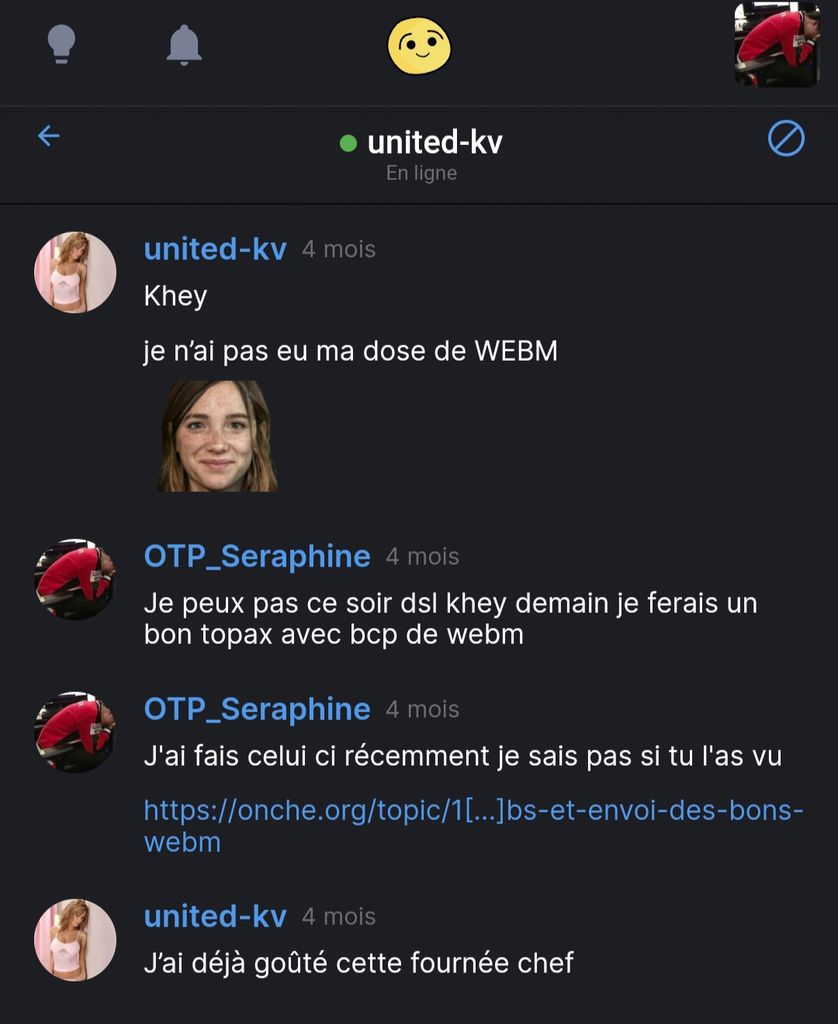Open united-kv's profile from the Khey message

[x=75, y=273]
